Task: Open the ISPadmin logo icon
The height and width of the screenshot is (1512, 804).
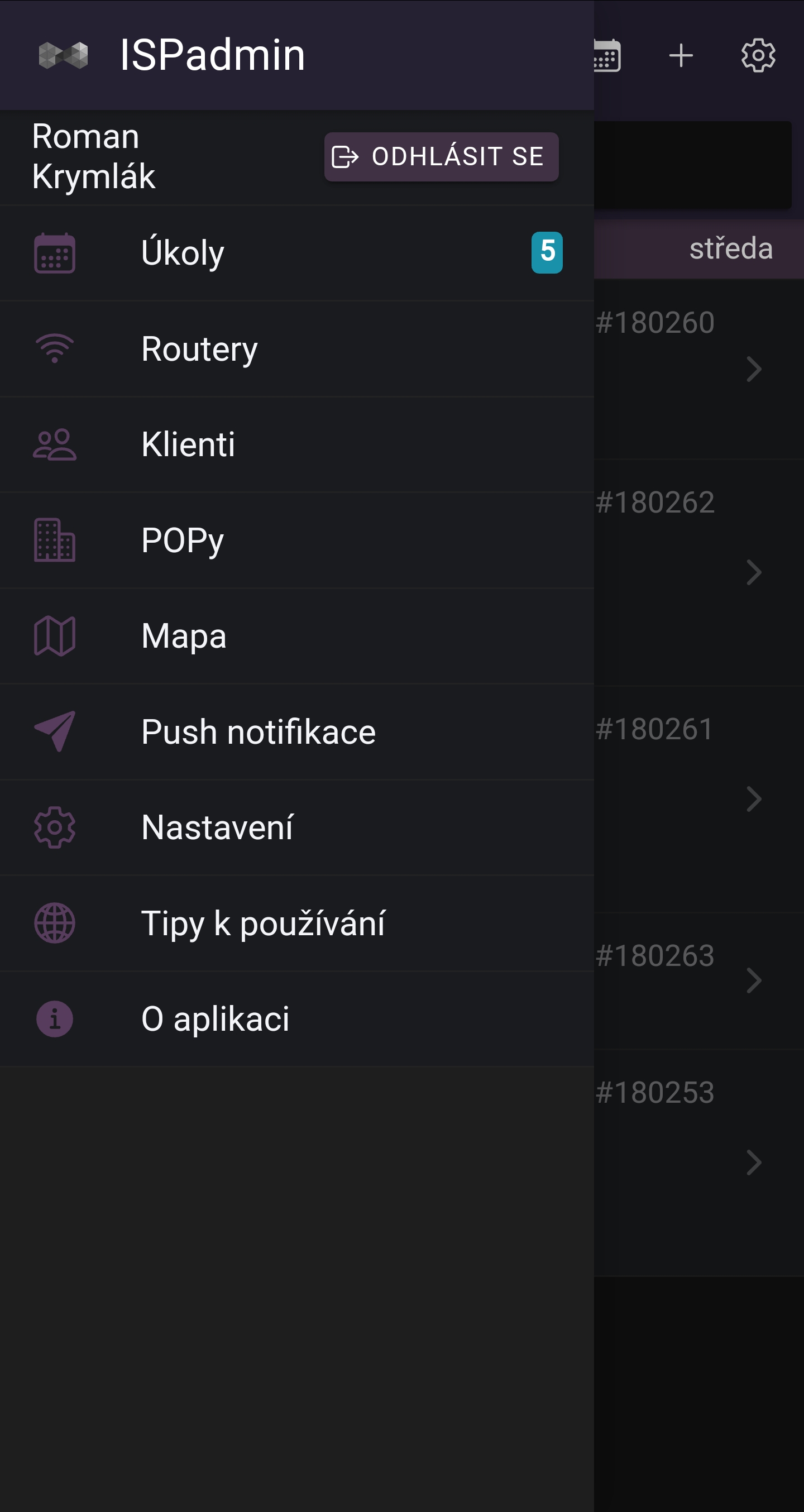Action: pyautogui.click(x=63, y=56)
